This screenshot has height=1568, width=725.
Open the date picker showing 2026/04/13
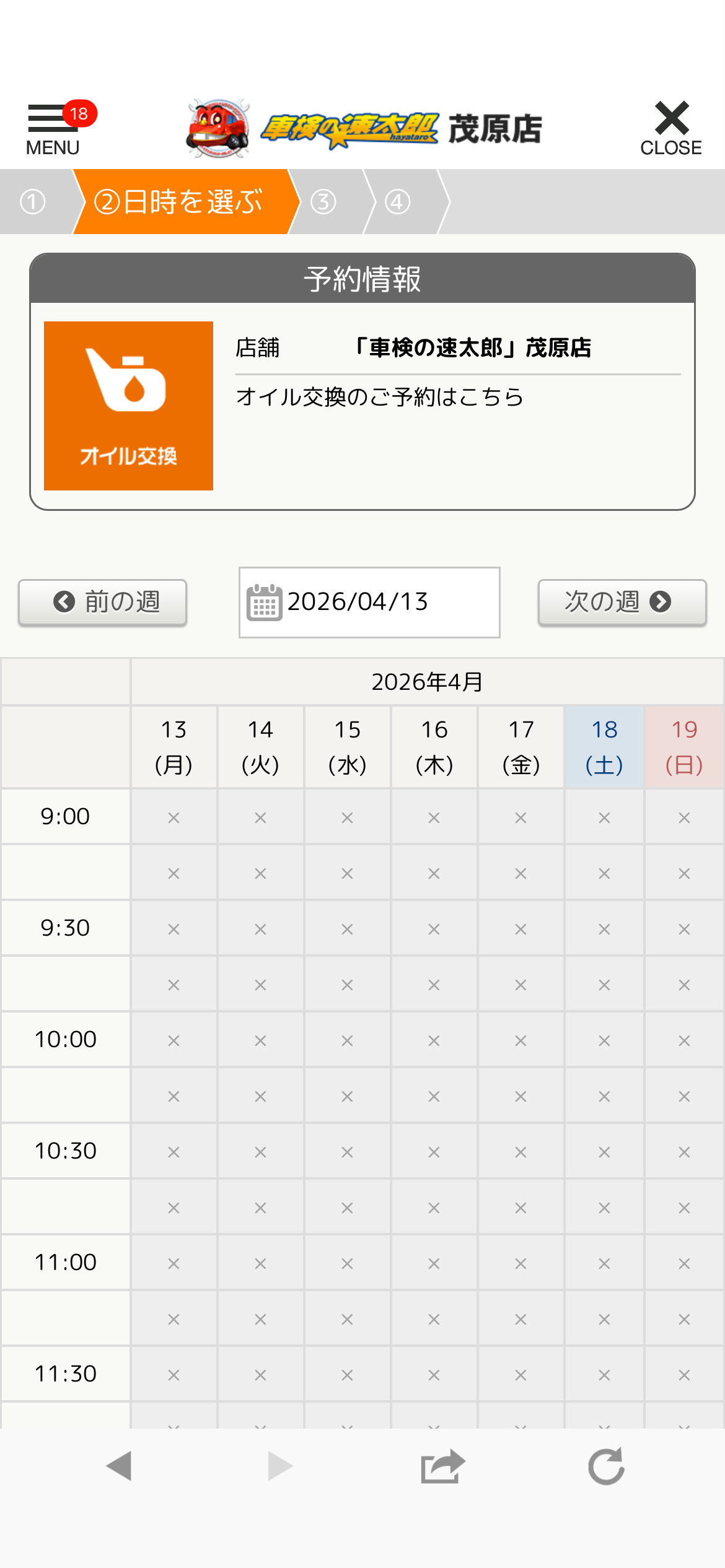[369, 602]
